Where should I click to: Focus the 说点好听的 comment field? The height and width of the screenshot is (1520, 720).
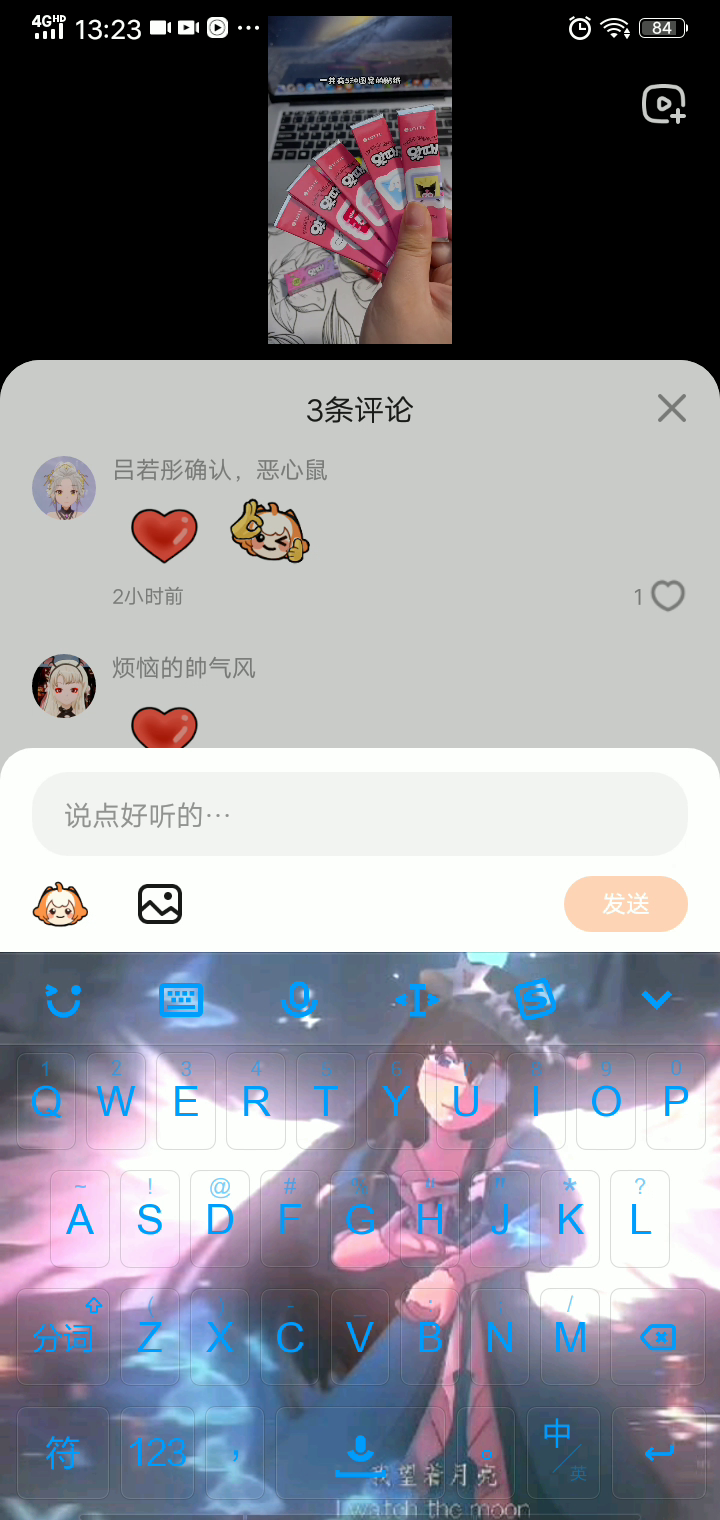[360, 814]
